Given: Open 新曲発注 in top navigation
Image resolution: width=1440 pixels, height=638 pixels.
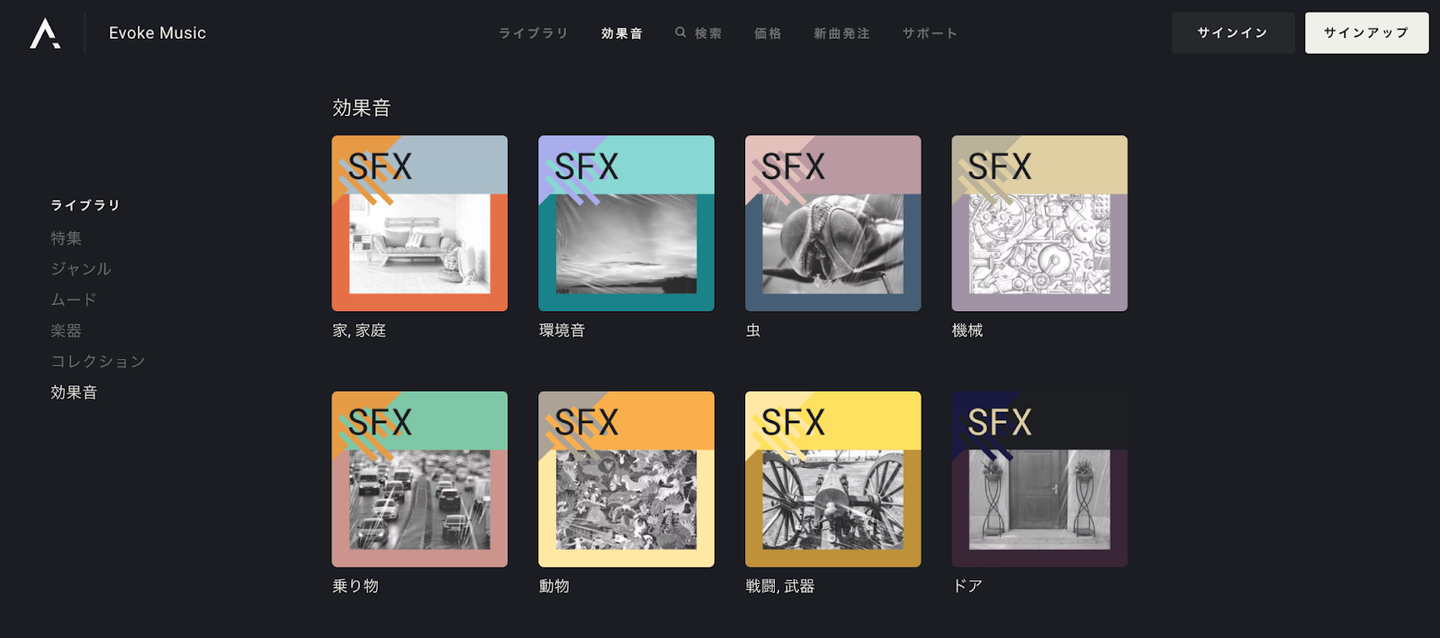Looking at the screenshot, I should [x=842, y=33].
